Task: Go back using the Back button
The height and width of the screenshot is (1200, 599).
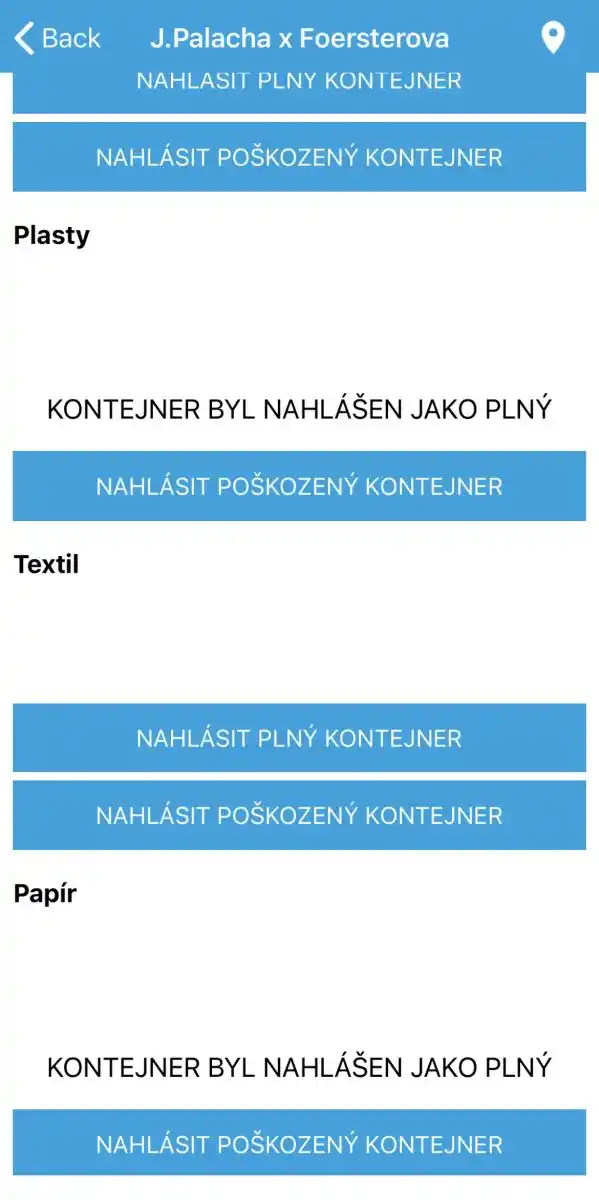Action: [x=56, y=39]
